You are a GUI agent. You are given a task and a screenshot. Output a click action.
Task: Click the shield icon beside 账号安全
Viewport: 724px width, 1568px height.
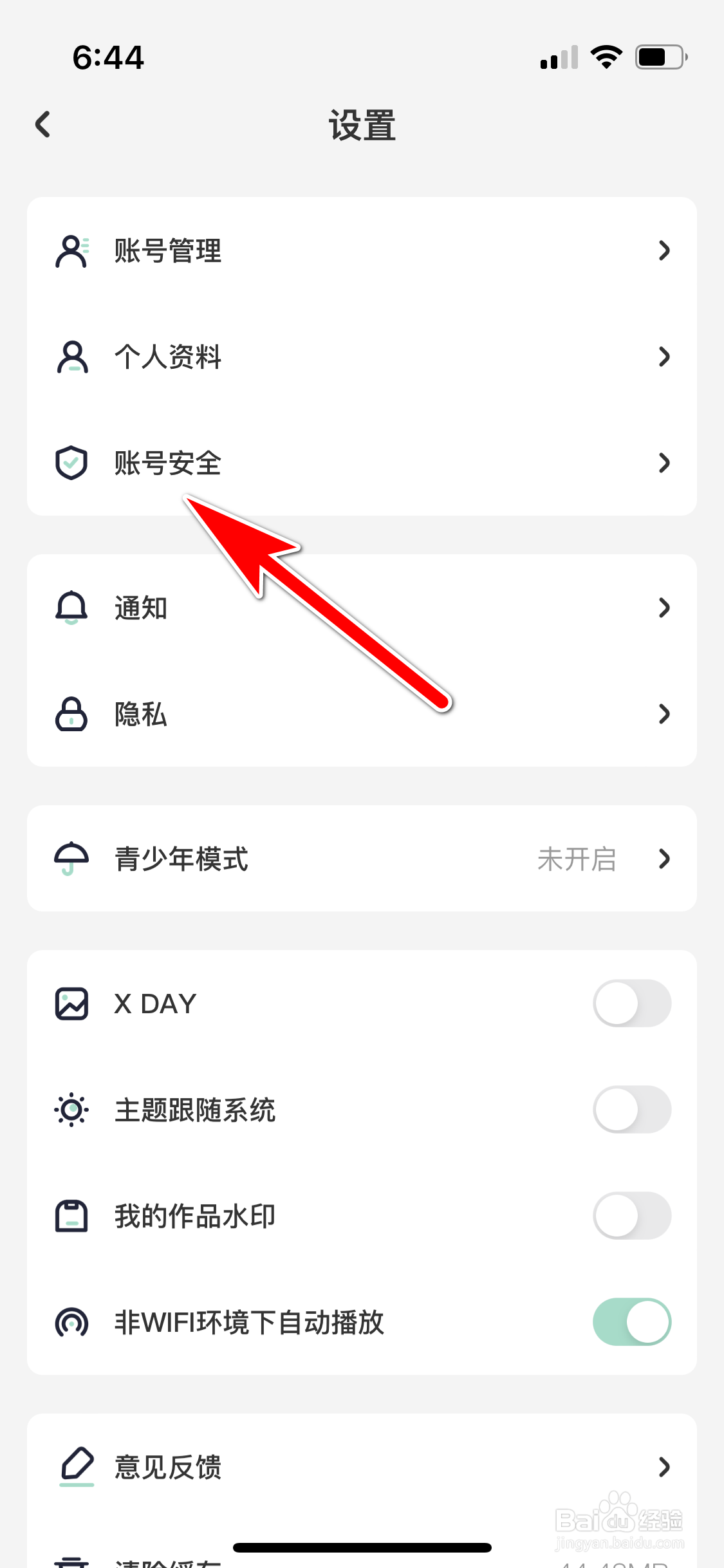[x=71, y=463]
